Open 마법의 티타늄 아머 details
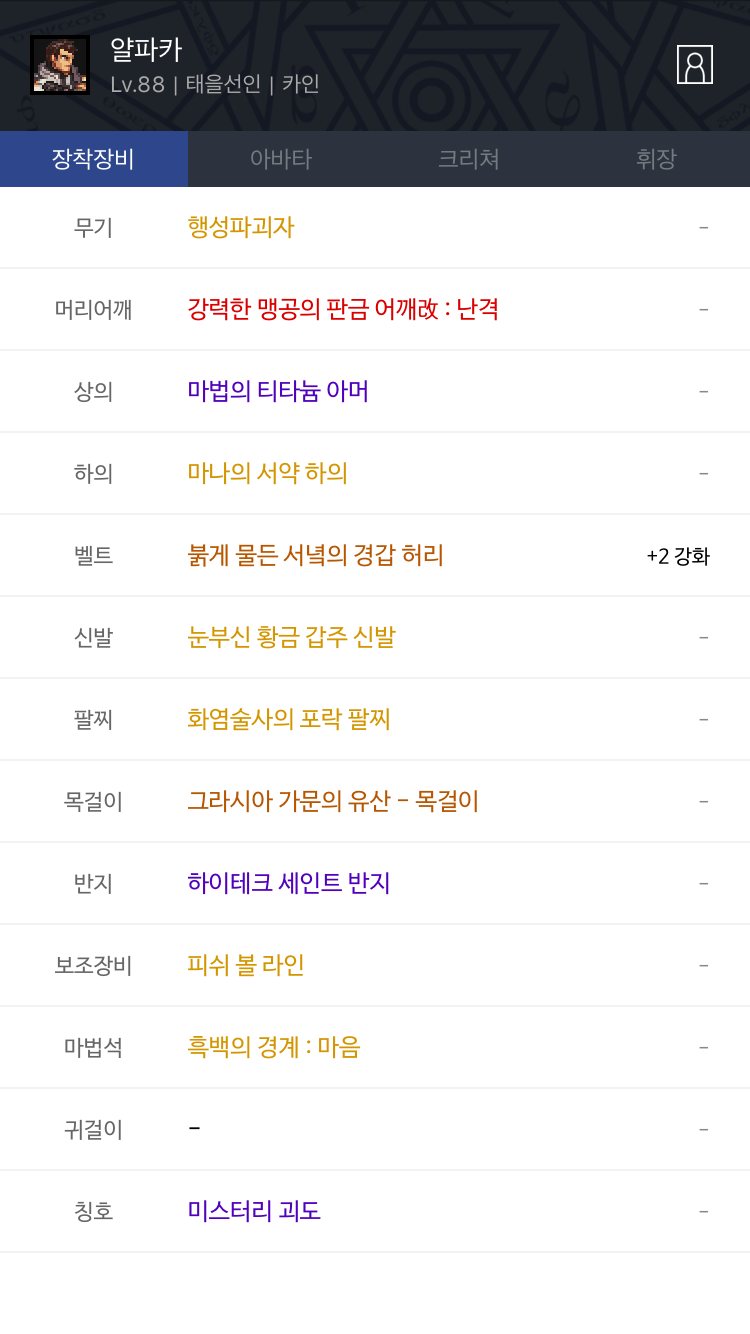750x1334 pixels. pyautogui.click(x=278, y=391)
